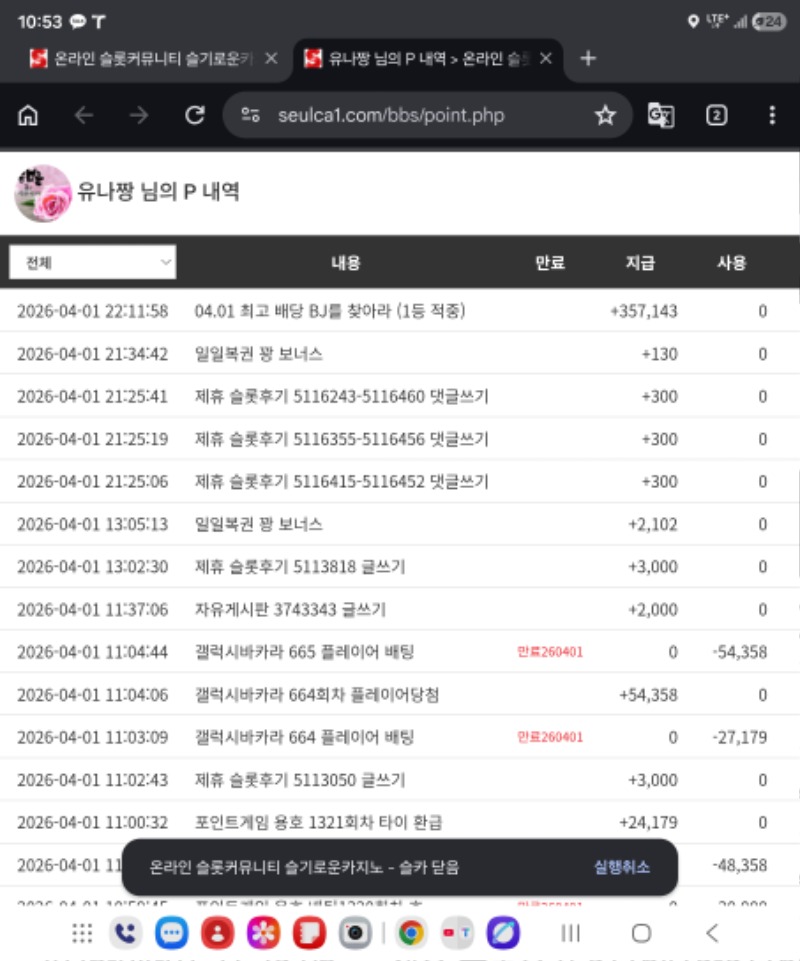800x961 pixels.
Task: Open the browser overflow menu
Action: coord(771,115)
